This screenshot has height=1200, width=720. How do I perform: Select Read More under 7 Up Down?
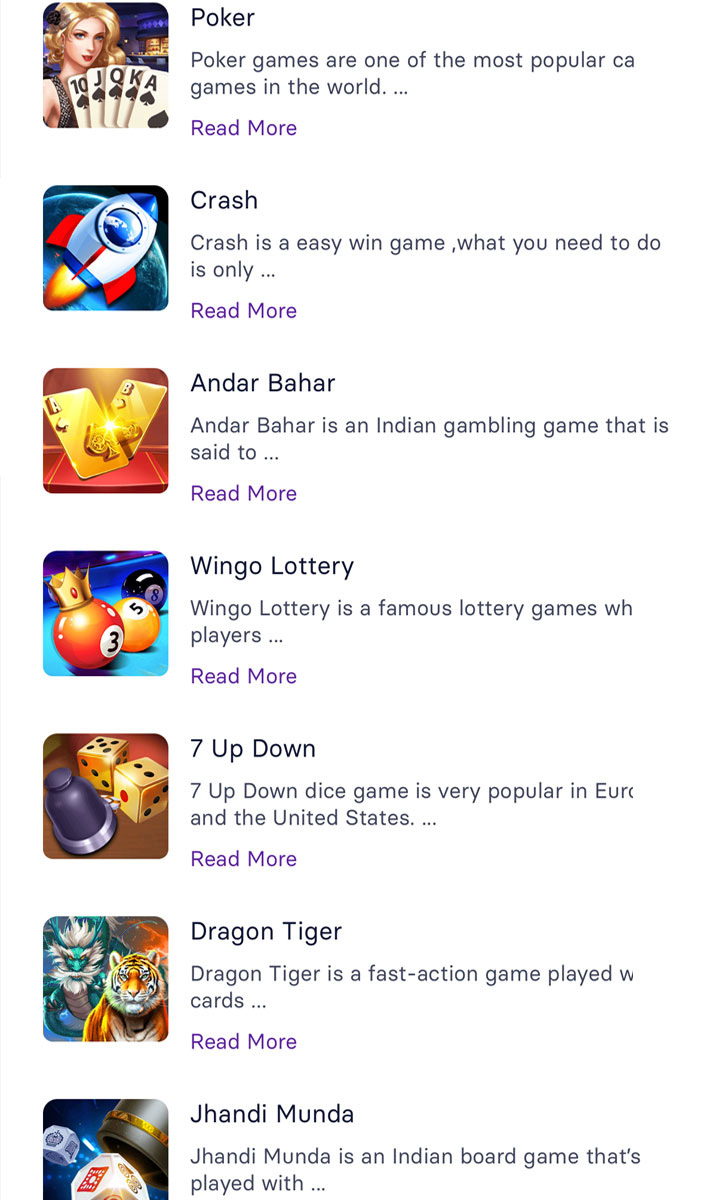(x=243, y=859)
